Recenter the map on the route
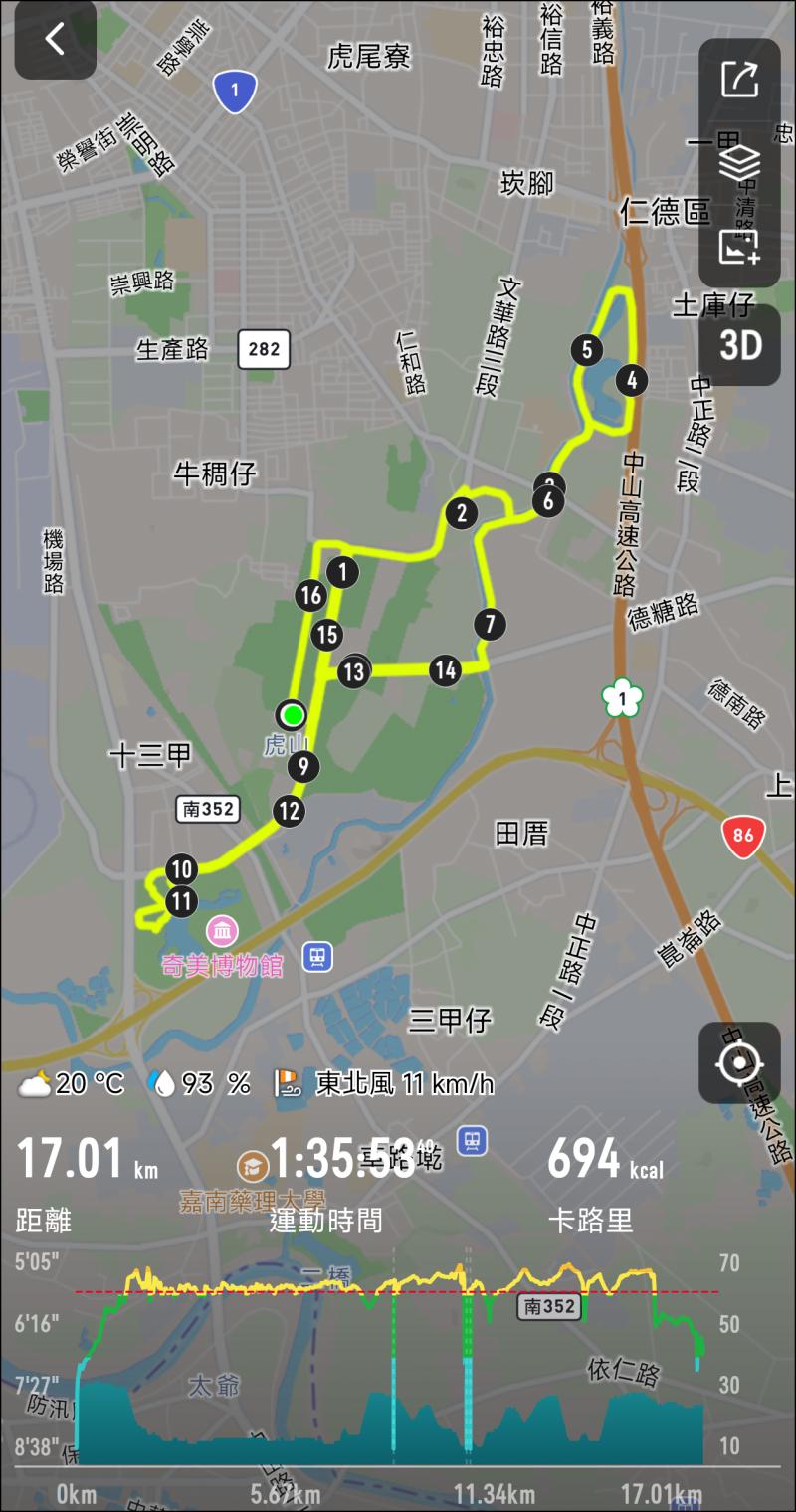 tap(739, 1062)
